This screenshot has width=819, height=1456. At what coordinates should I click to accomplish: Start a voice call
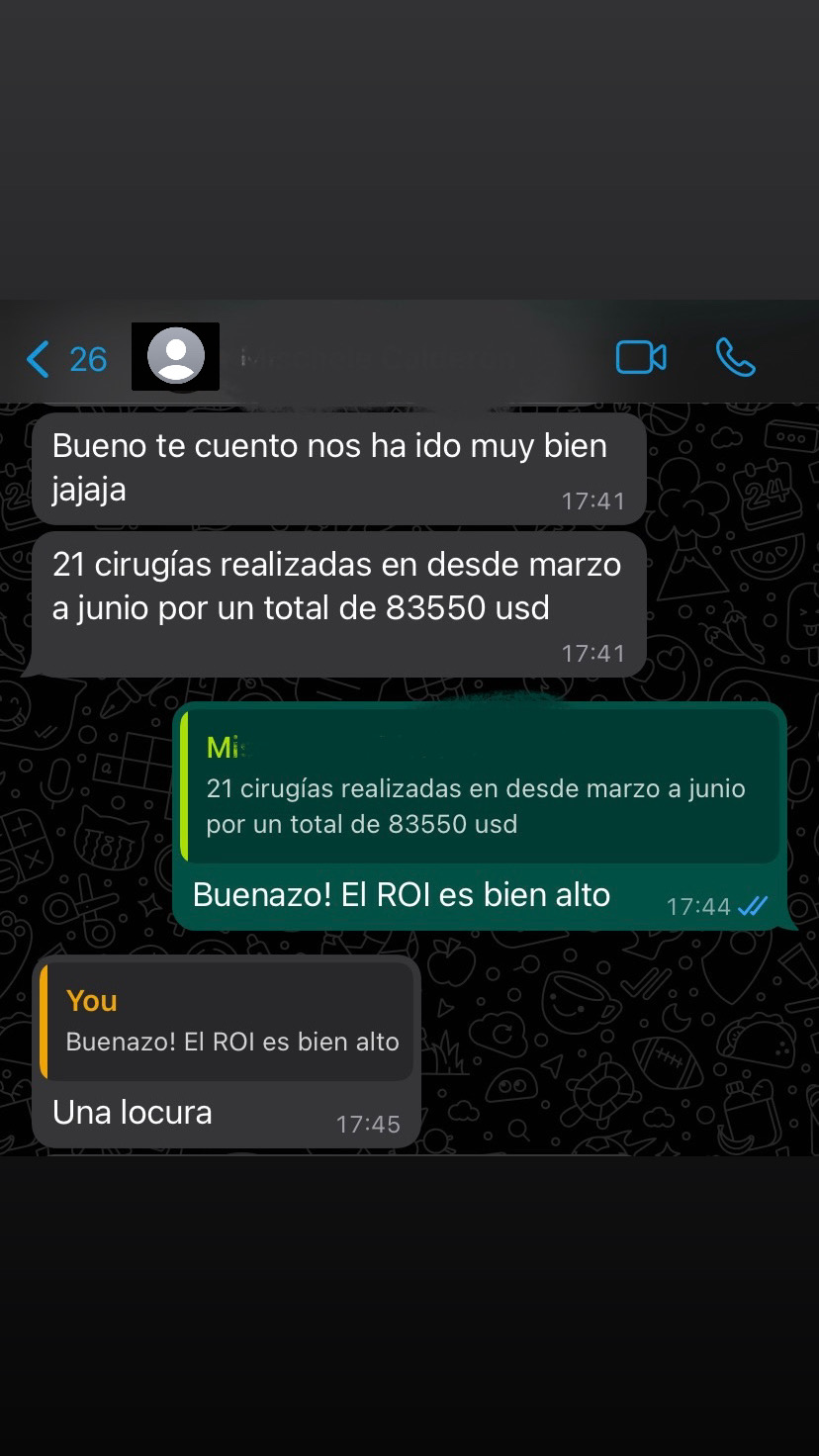pos(735,358)
